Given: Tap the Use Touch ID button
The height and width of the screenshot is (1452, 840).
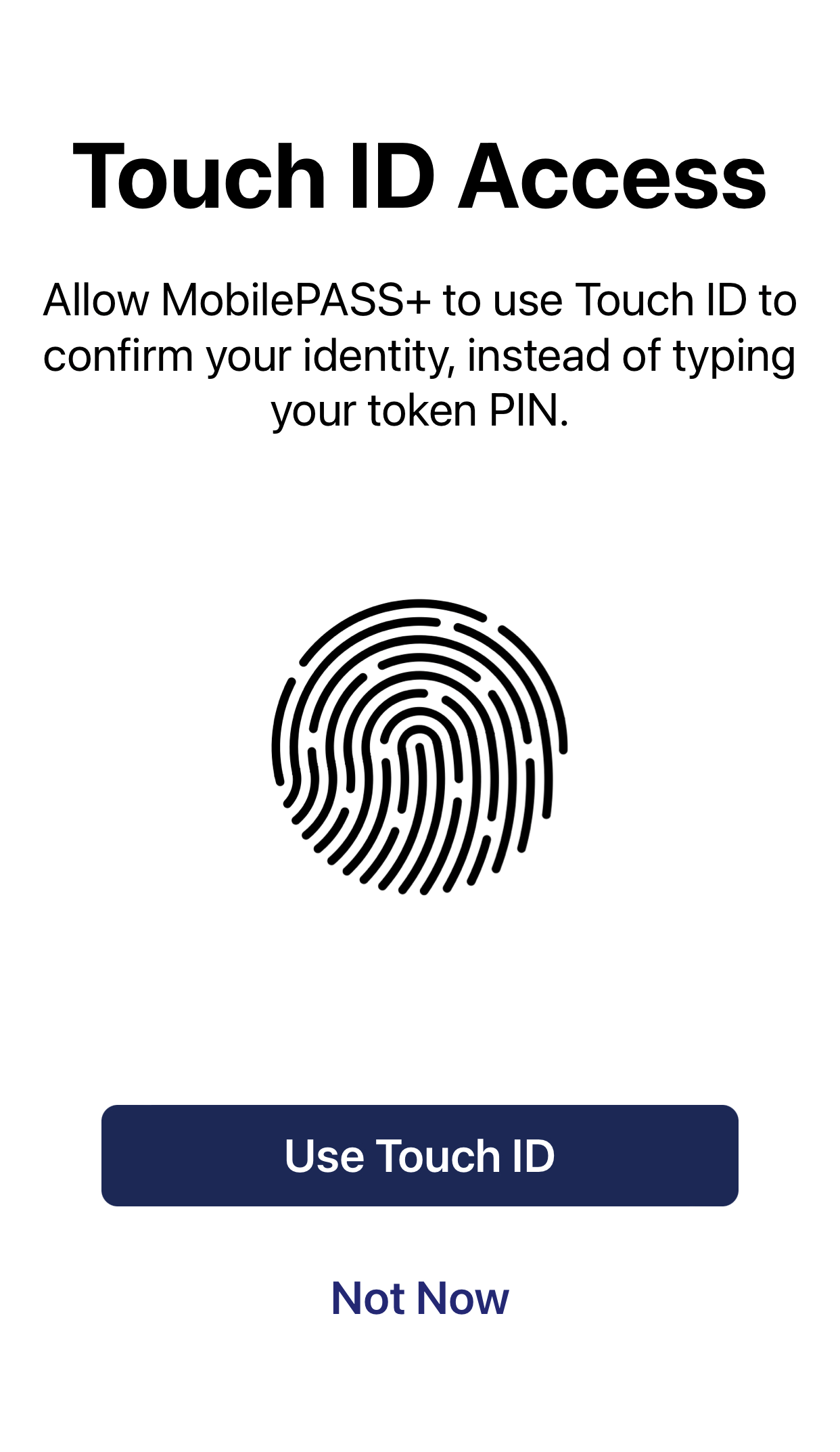Looking at the screenshot, I should coord(419,1156).
